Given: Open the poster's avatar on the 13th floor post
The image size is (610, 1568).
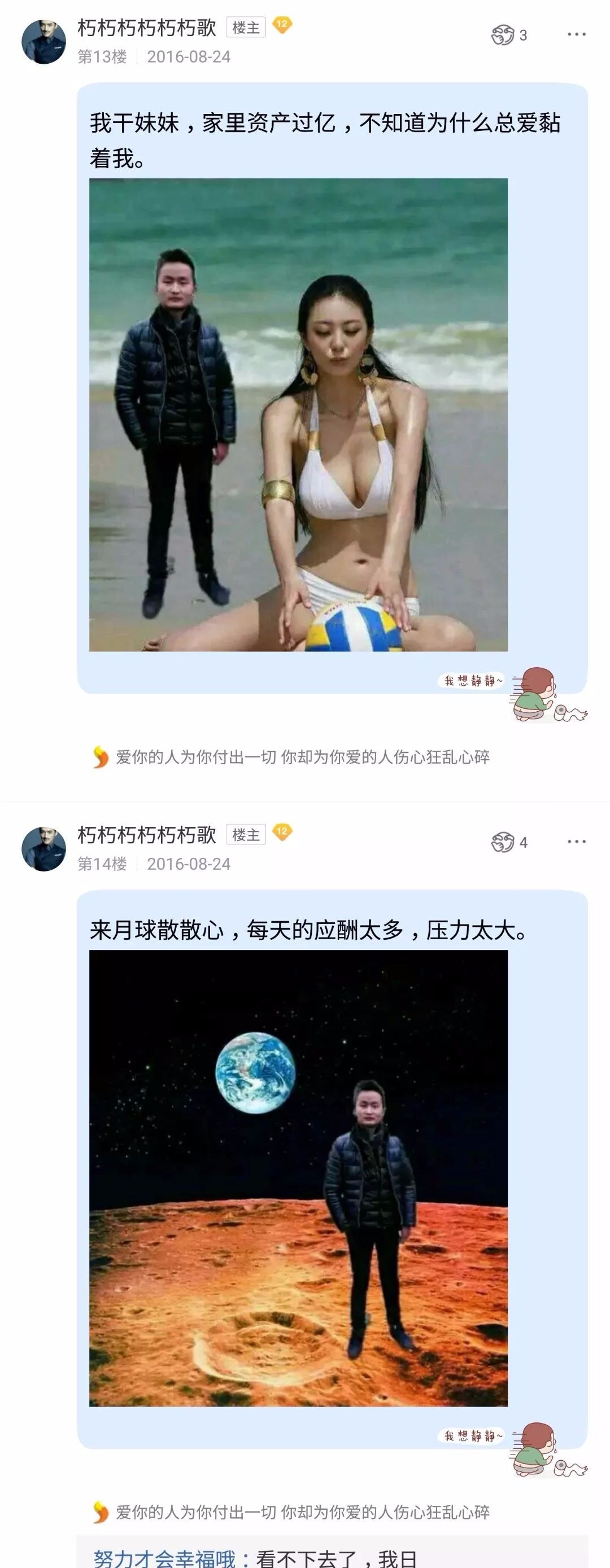Looking at the screenshot, I should 43,41.
